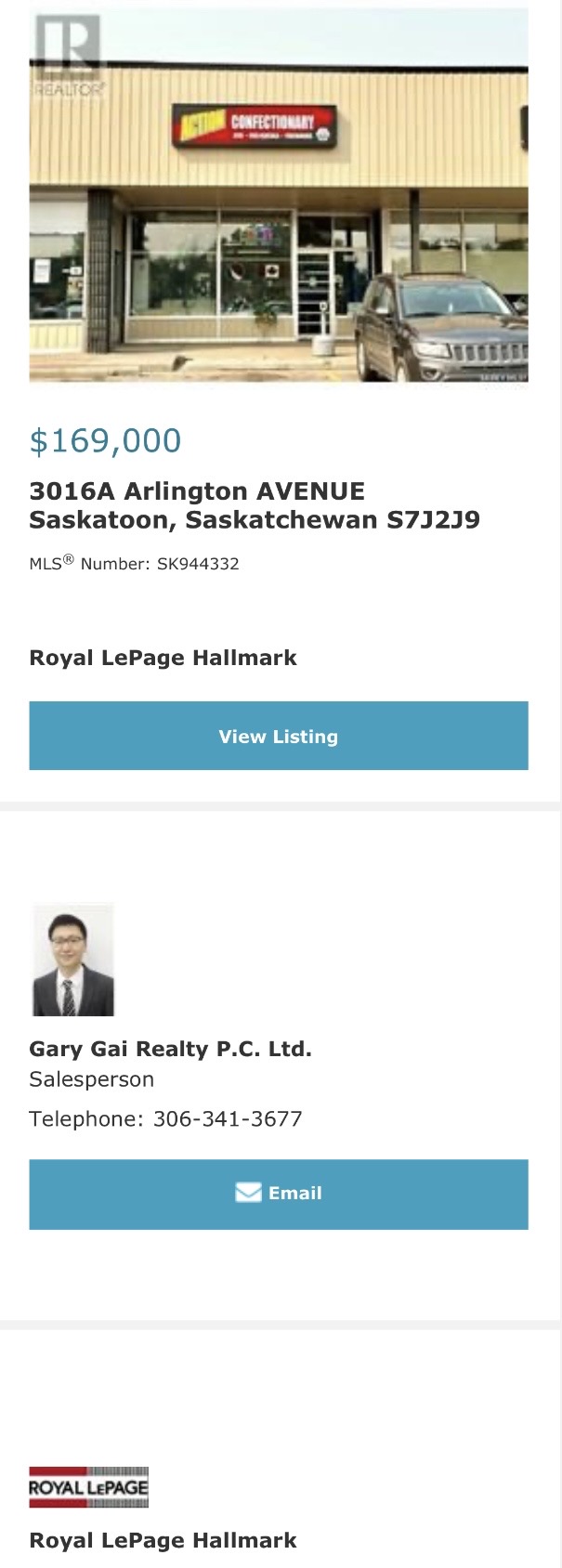This screenshot has width=562, height=1568.
Task: Call the telephone number 306-341-3677
Action: click(x=228, y=1118)
